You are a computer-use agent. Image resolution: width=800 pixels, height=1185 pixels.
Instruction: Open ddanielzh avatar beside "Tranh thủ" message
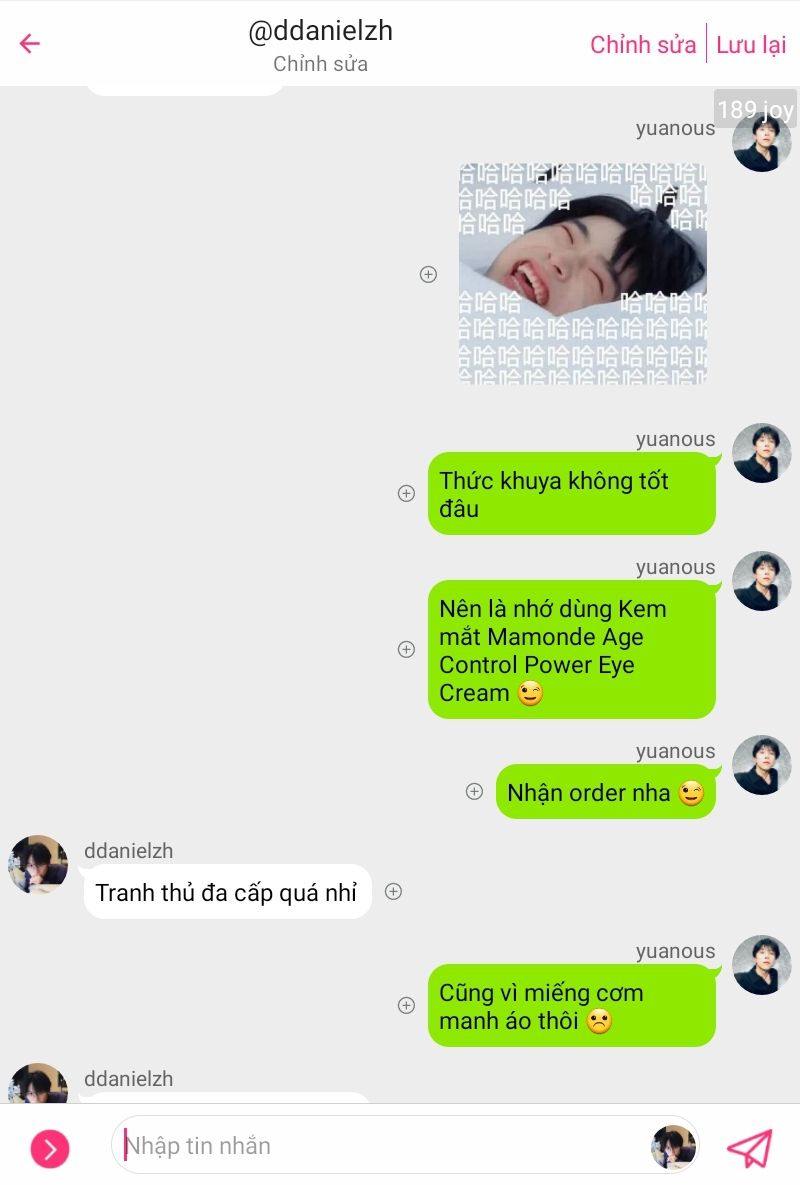tap(38, 864)
